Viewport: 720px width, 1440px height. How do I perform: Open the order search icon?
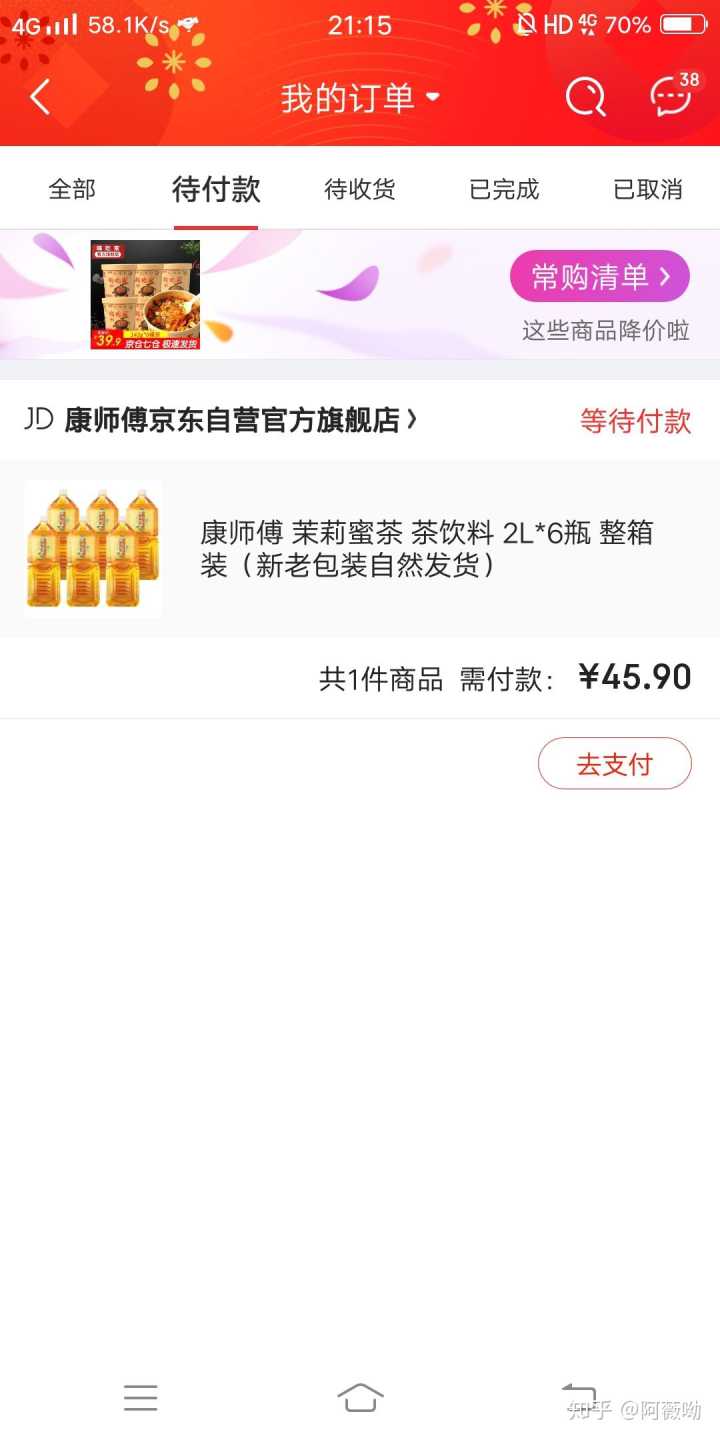(585, 97)
